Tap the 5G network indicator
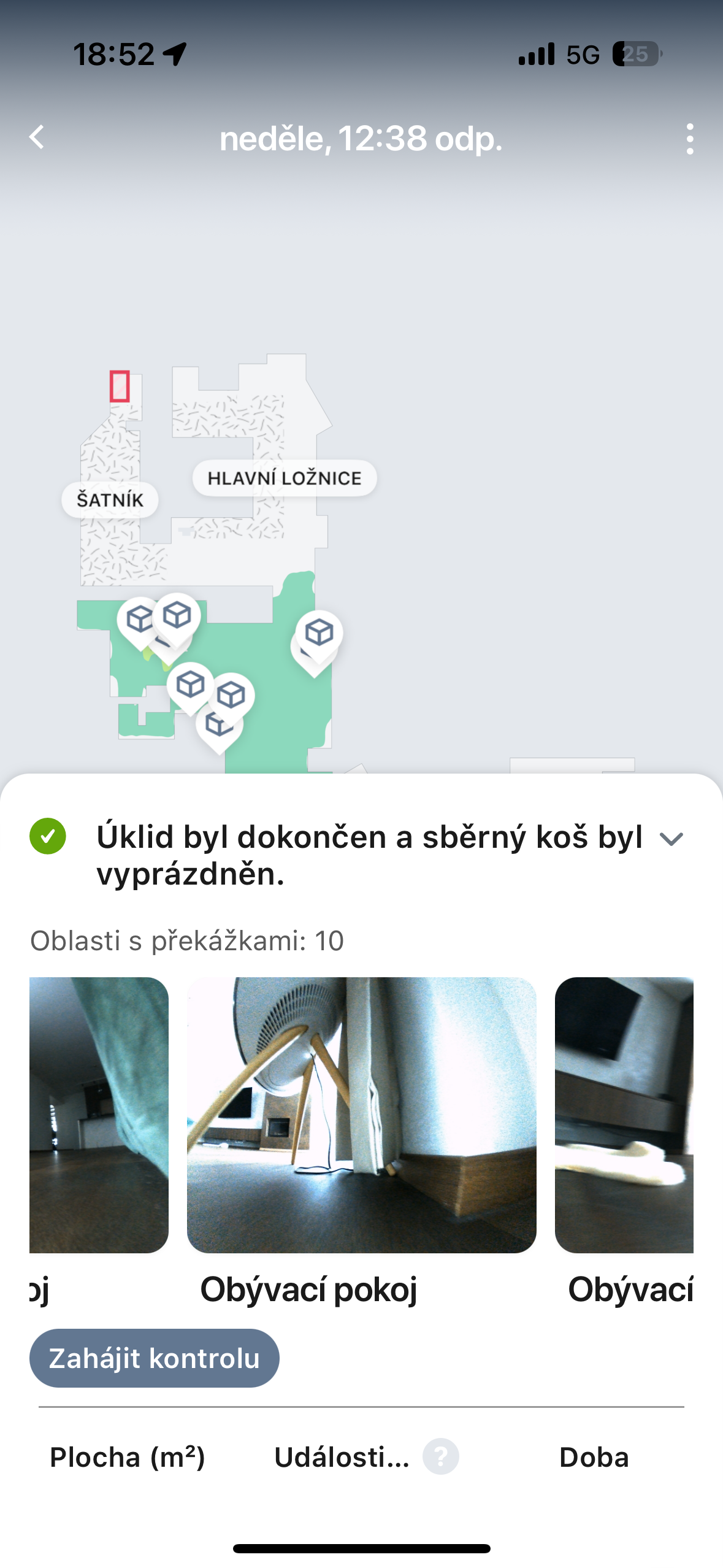The width and height of the screenshot is (723, 1568). [x=583, y=54]
